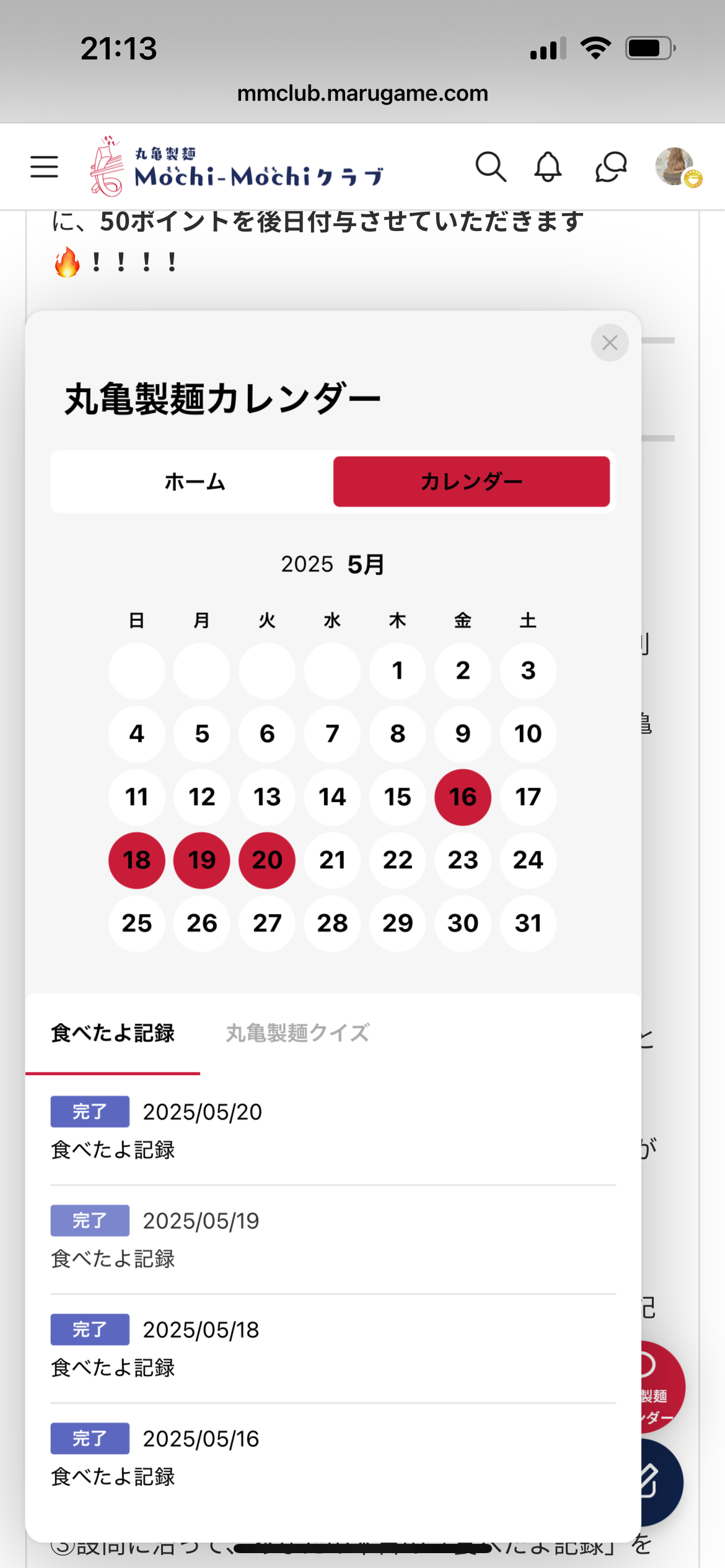Tap date 18 in the calendar
725x1568 pixels.
point(137,860)
